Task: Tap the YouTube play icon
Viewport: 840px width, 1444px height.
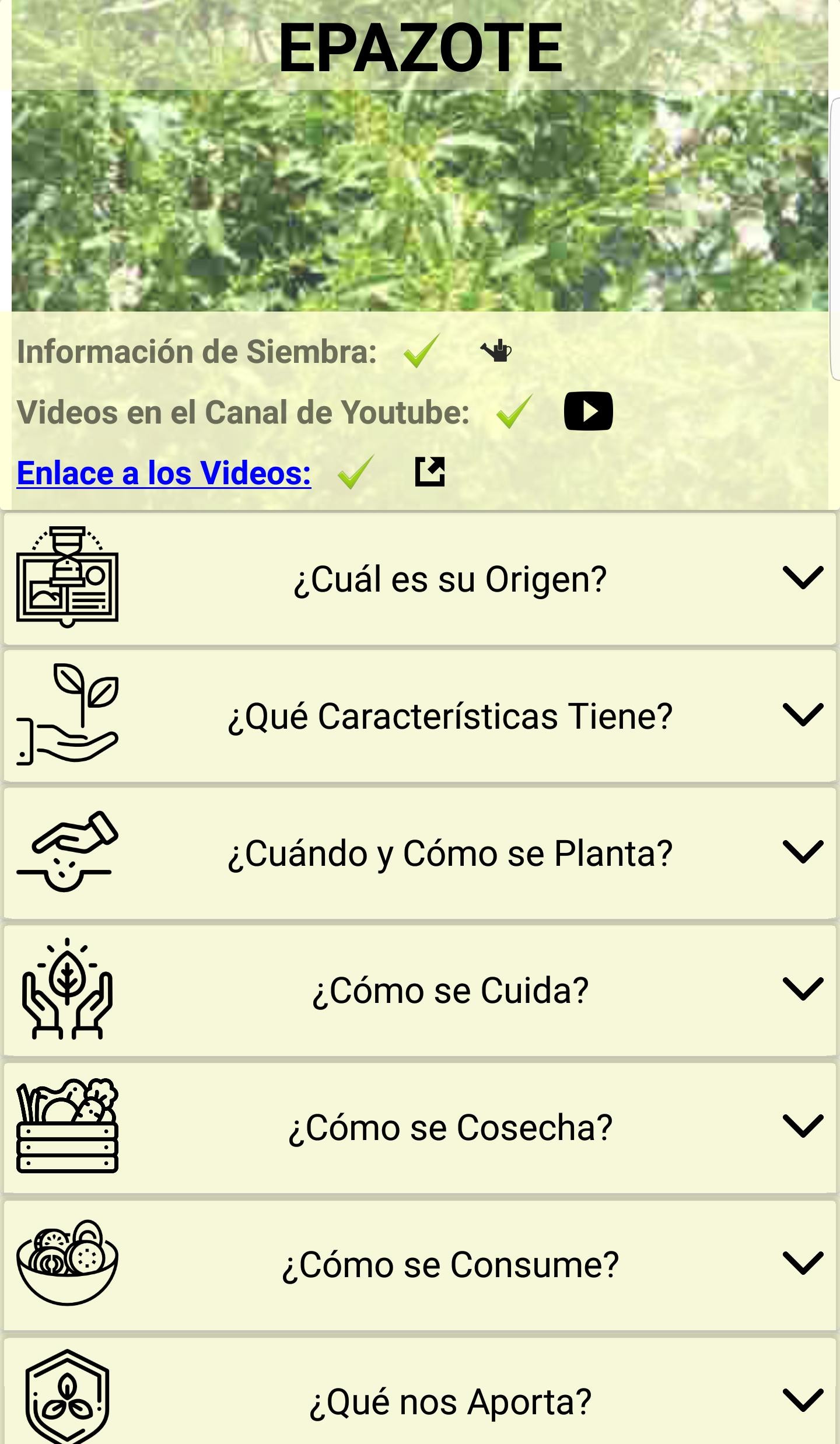Action: (588, 411)
